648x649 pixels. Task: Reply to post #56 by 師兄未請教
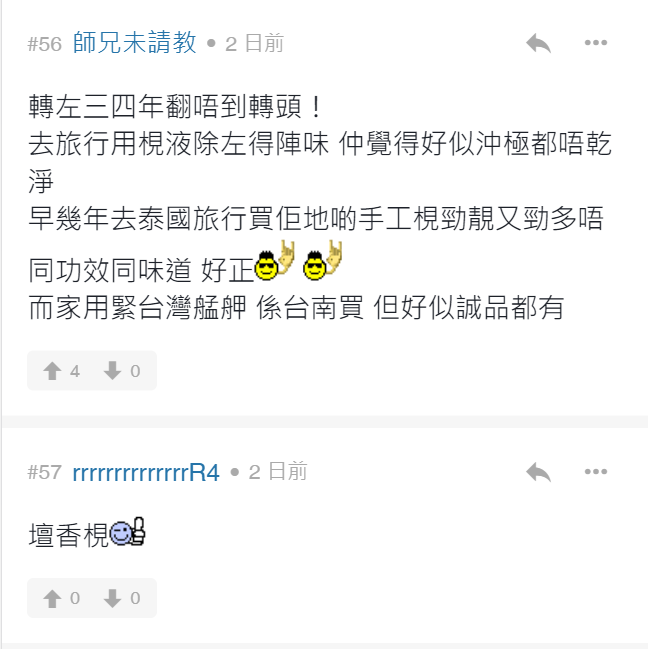tap(538, 44)
